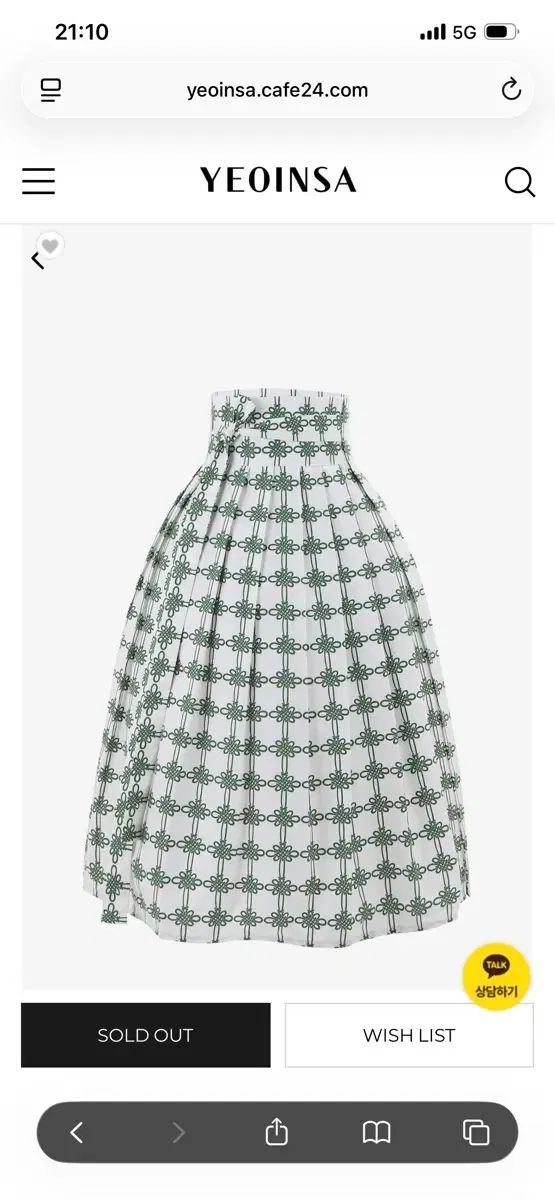Tap the YEOINSA logo to go home

coord(278,180)
